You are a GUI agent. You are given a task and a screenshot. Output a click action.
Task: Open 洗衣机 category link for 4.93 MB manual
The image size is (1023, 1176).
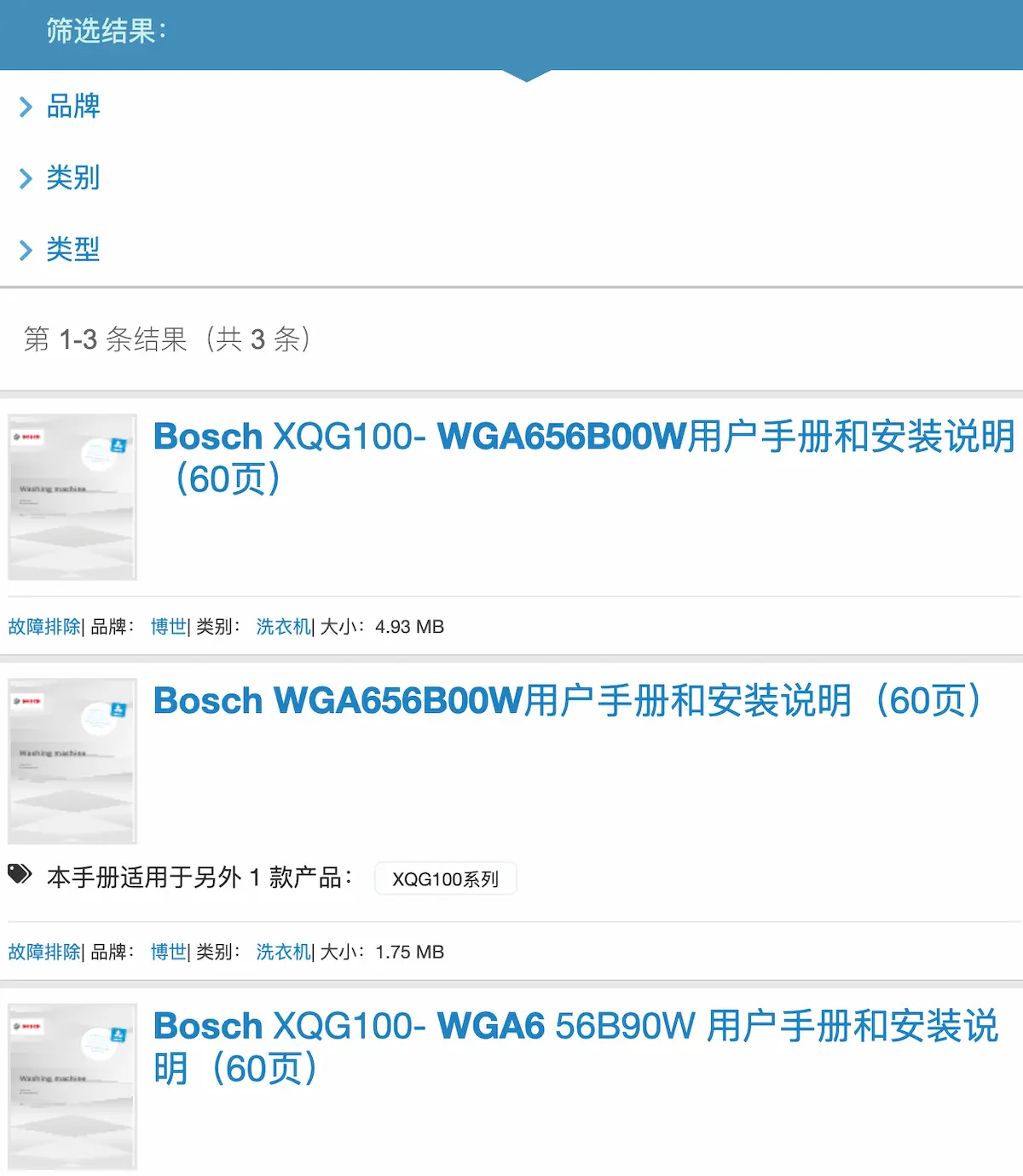point(283,627)
